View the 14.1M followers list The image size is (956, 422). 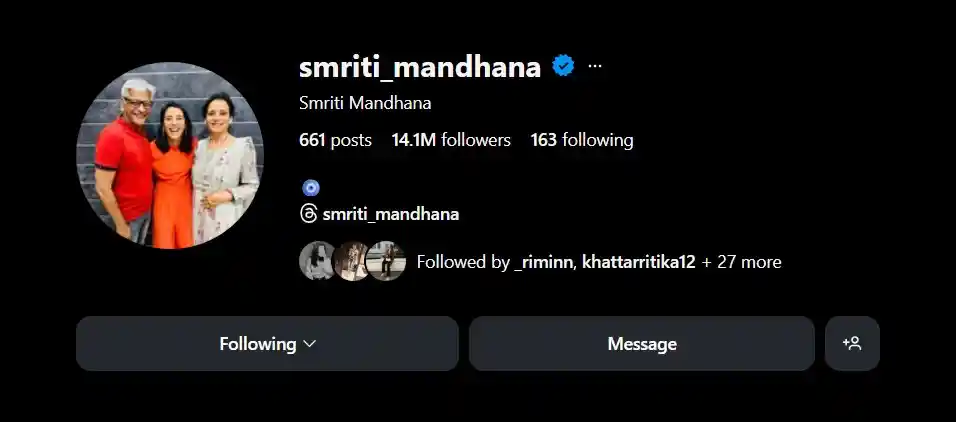point(451,140)
